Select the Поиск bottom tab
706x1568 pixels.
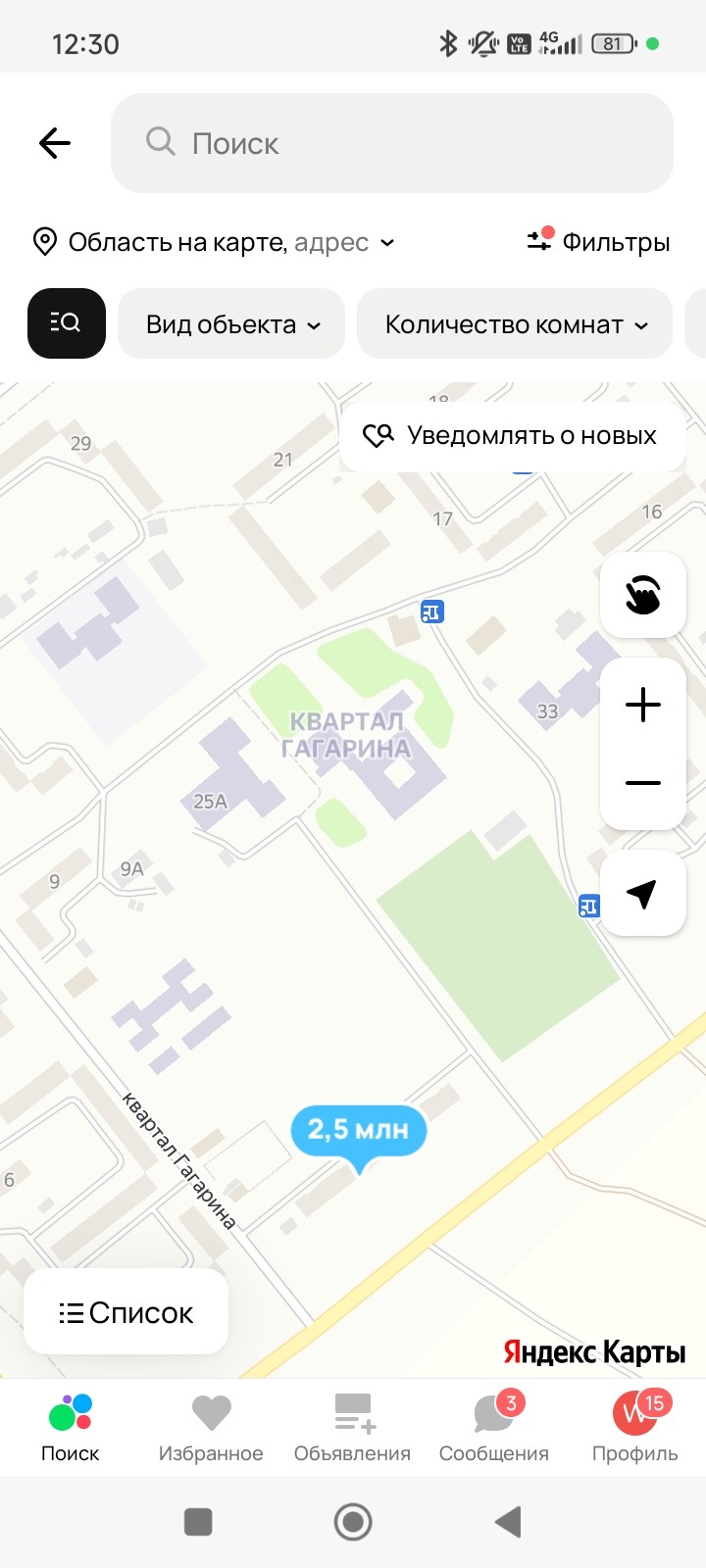click(x=70, y=1427)
